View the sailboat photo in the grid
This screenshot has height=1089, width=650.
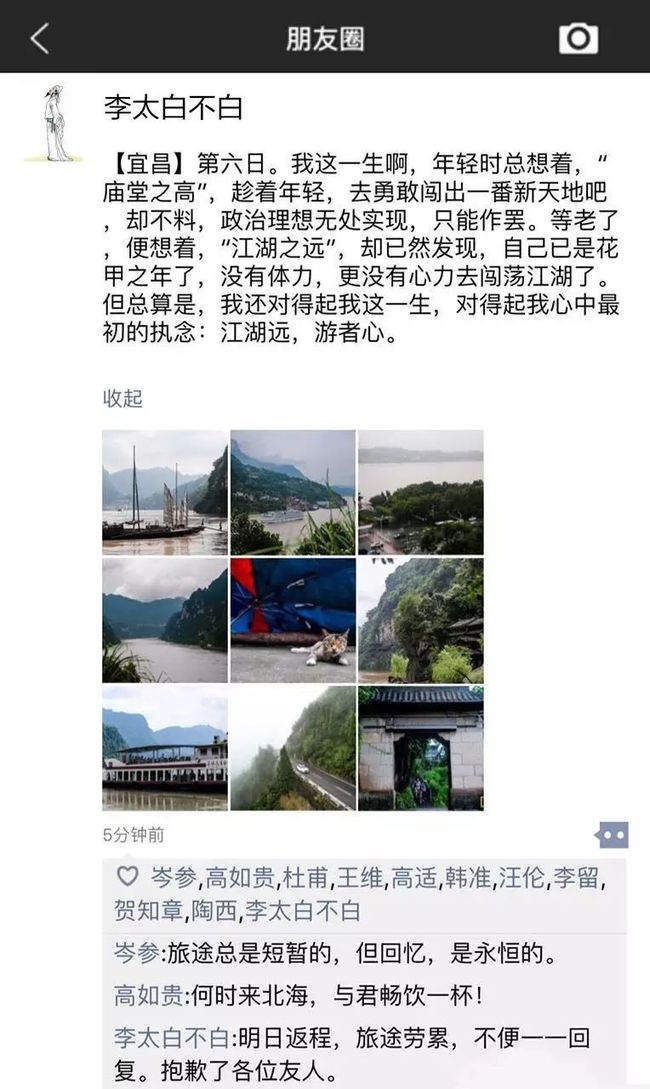pyautogui.click(x=165, y=492)
